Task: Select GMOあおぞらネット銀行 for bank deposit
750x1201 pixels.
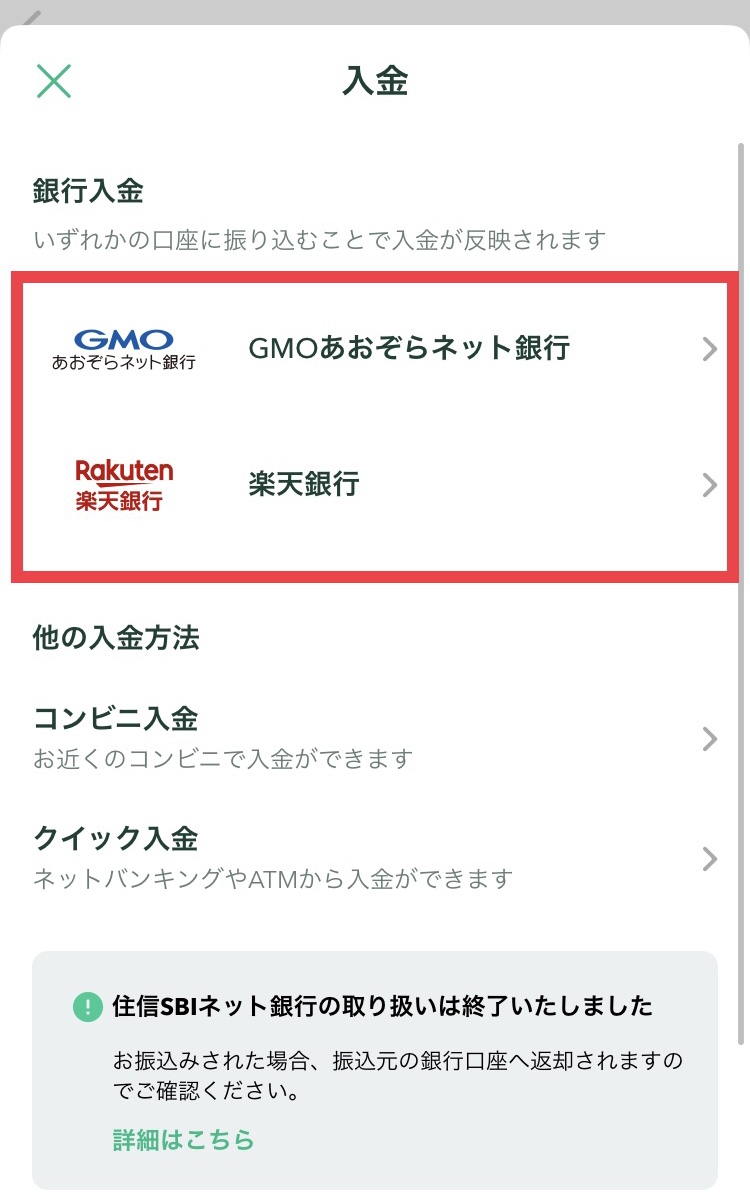Action: (x=375, y=348)
